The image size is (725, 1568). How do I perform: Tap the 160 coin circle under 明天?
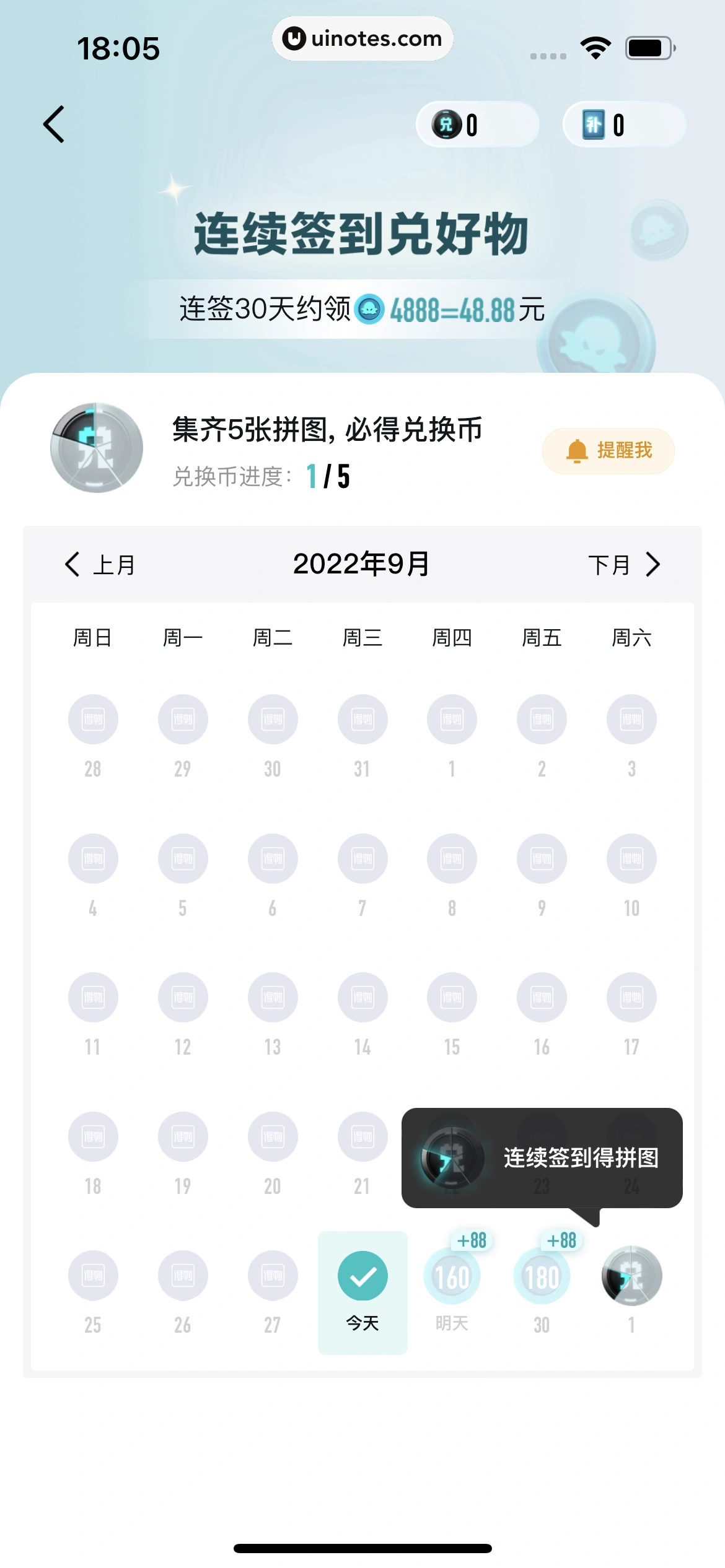[452, 1276]
